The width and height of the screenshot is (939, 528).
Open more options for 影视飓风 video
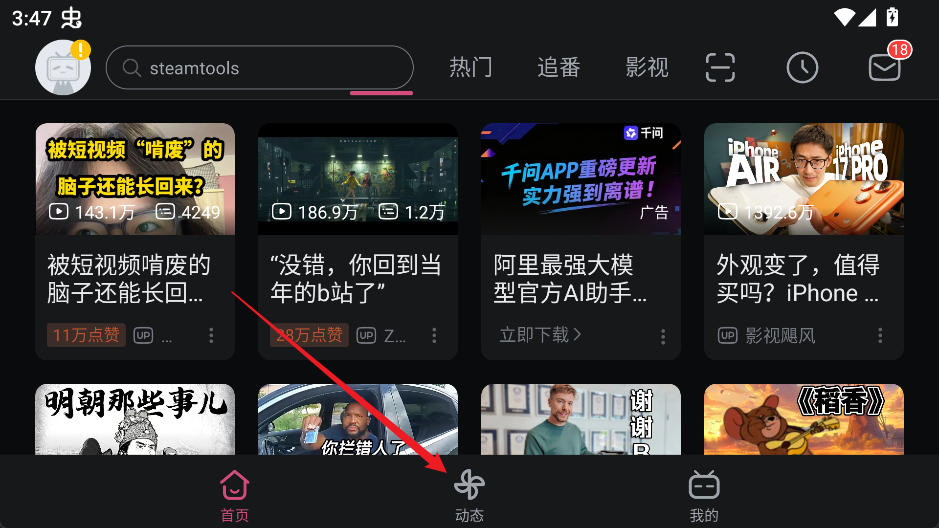click(880, 336)
